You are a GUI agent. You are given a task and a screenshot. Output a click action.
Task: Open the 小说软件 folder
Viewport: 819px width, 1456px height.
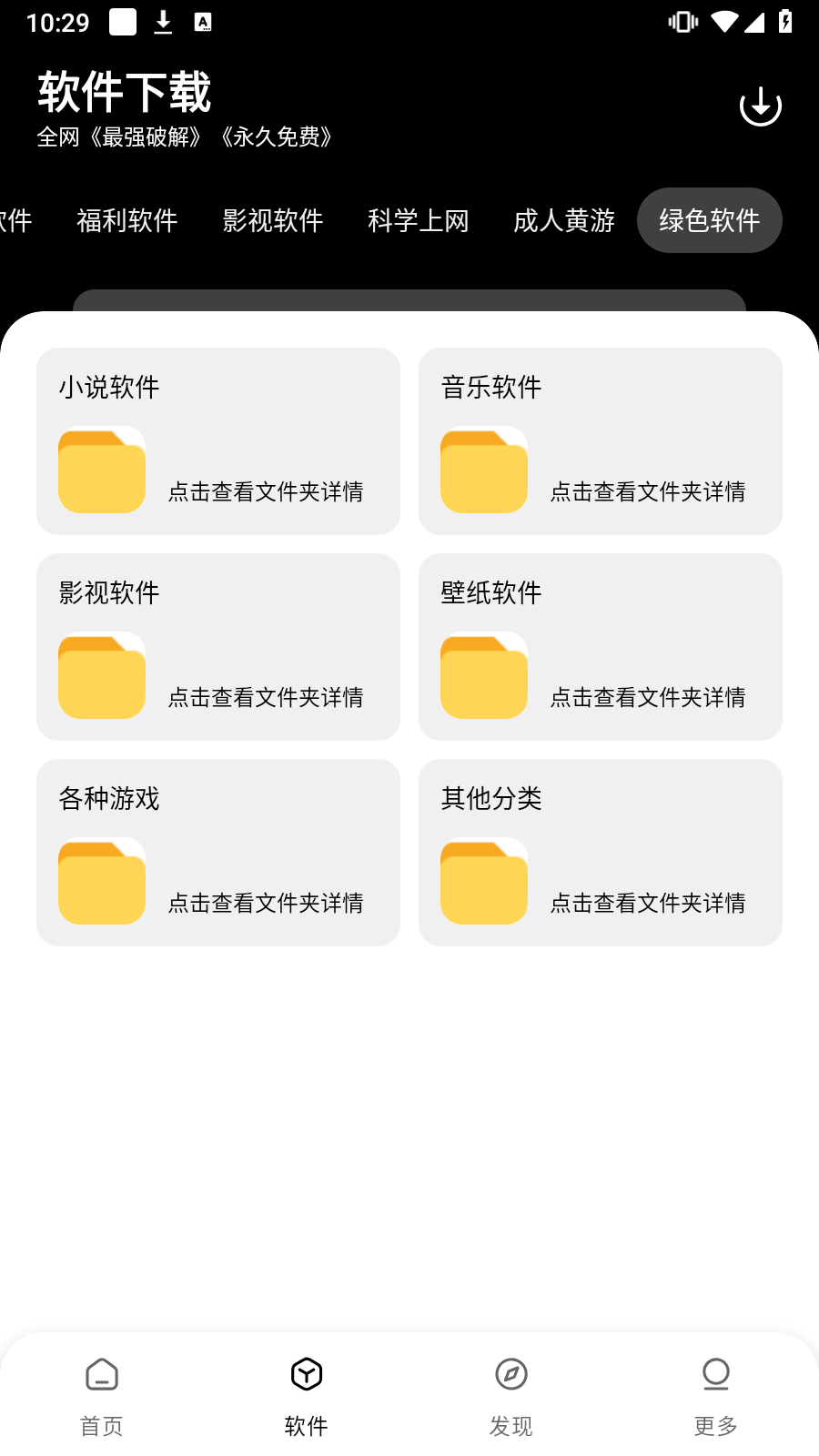click(x=218, y=441)
